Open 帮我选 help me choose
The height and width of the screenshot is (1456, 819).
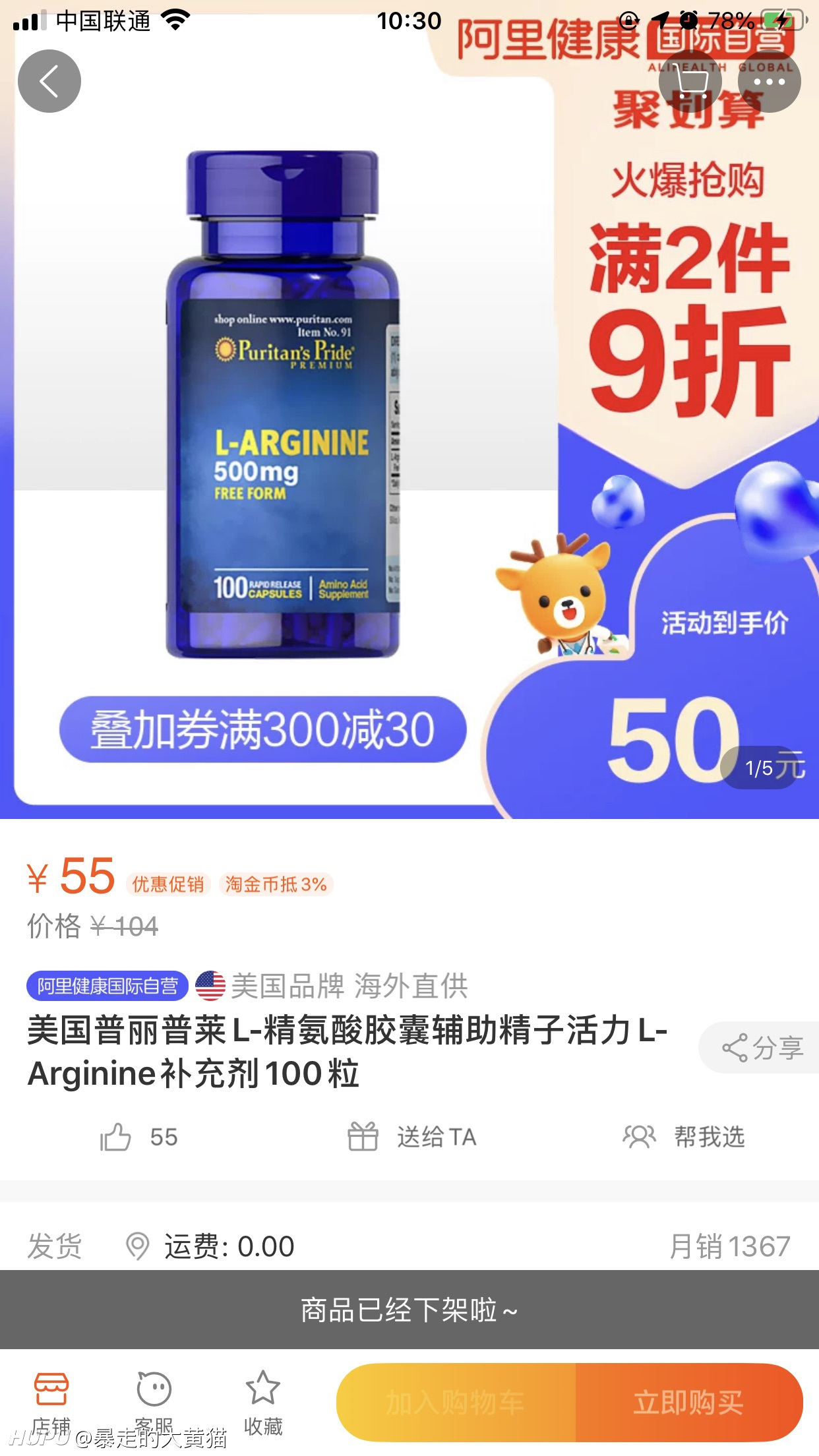(x=684, y=1137)
